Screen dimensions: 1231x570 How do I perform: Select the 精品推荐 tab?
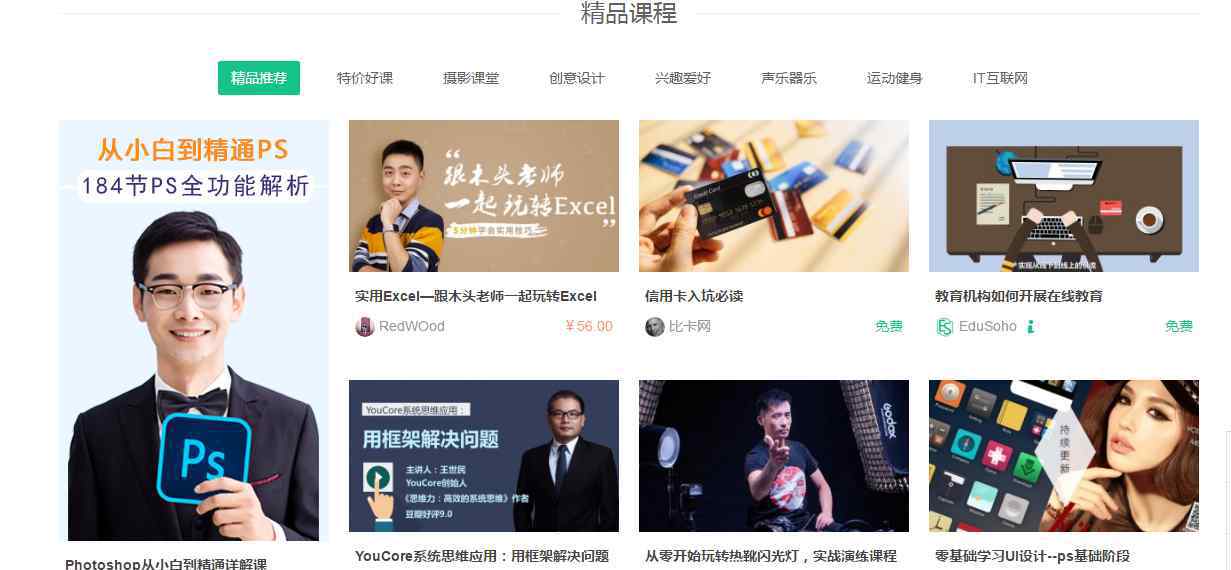(x=259, y=78)
